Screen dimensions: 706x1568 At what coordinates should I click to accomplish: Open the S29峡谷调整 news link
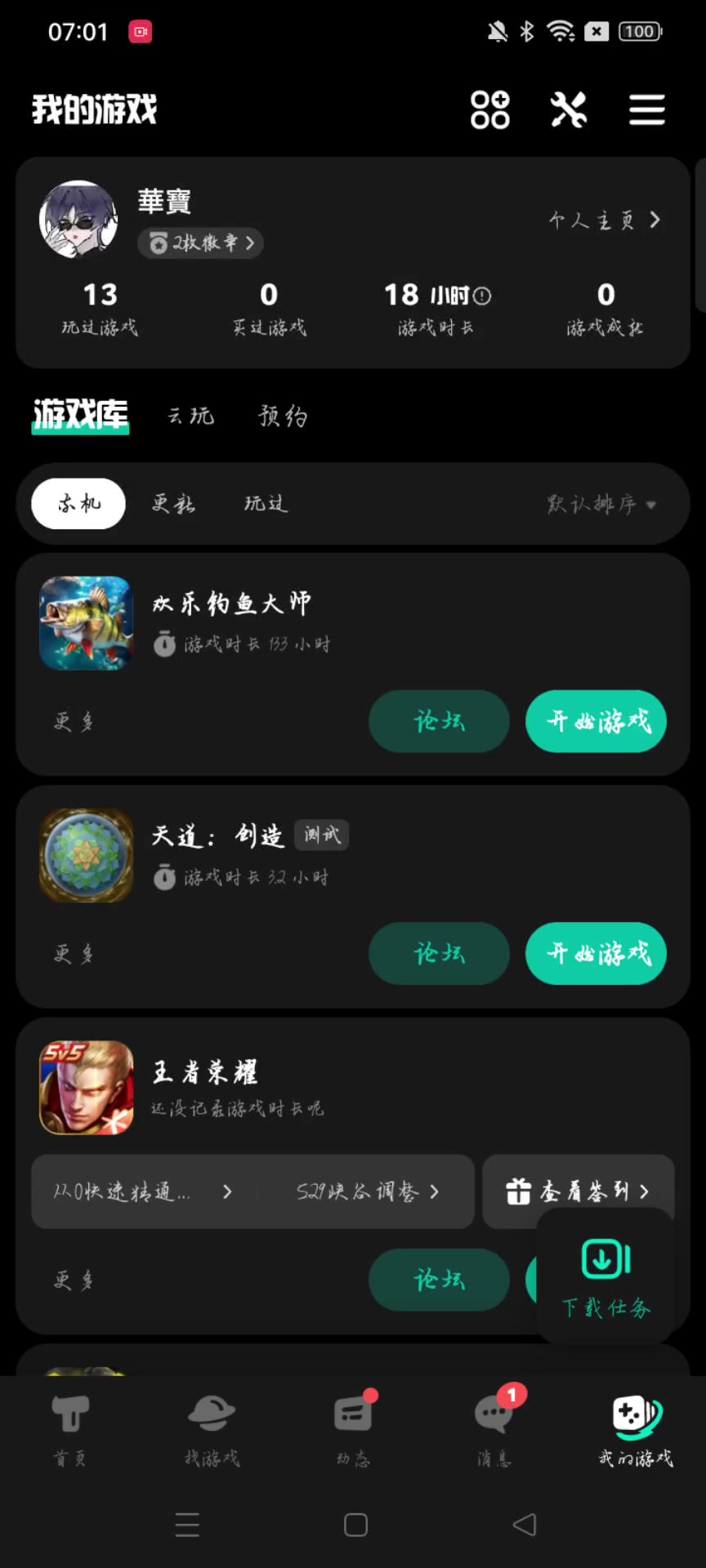tap(367, 1192)
